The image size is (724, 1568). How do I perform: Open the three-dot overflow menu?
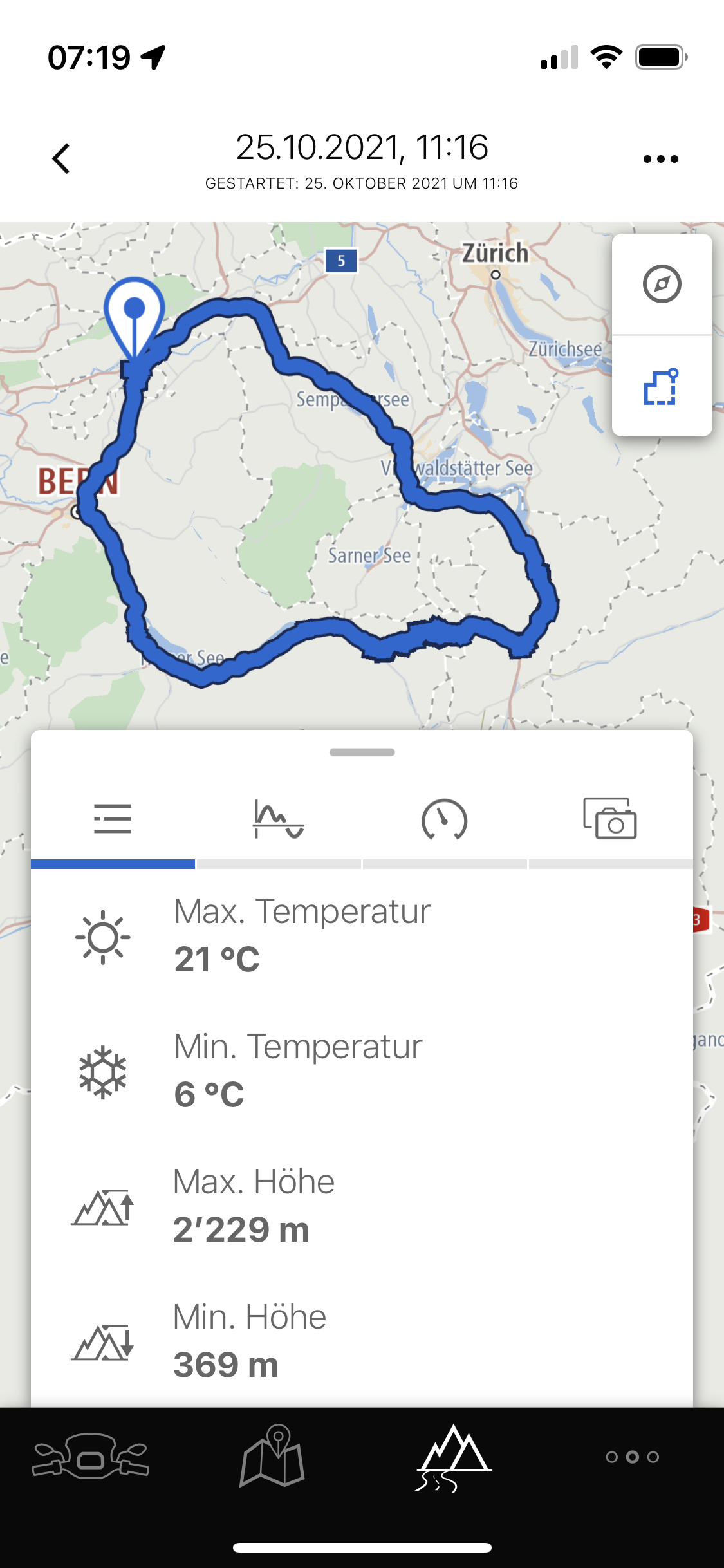660,159
